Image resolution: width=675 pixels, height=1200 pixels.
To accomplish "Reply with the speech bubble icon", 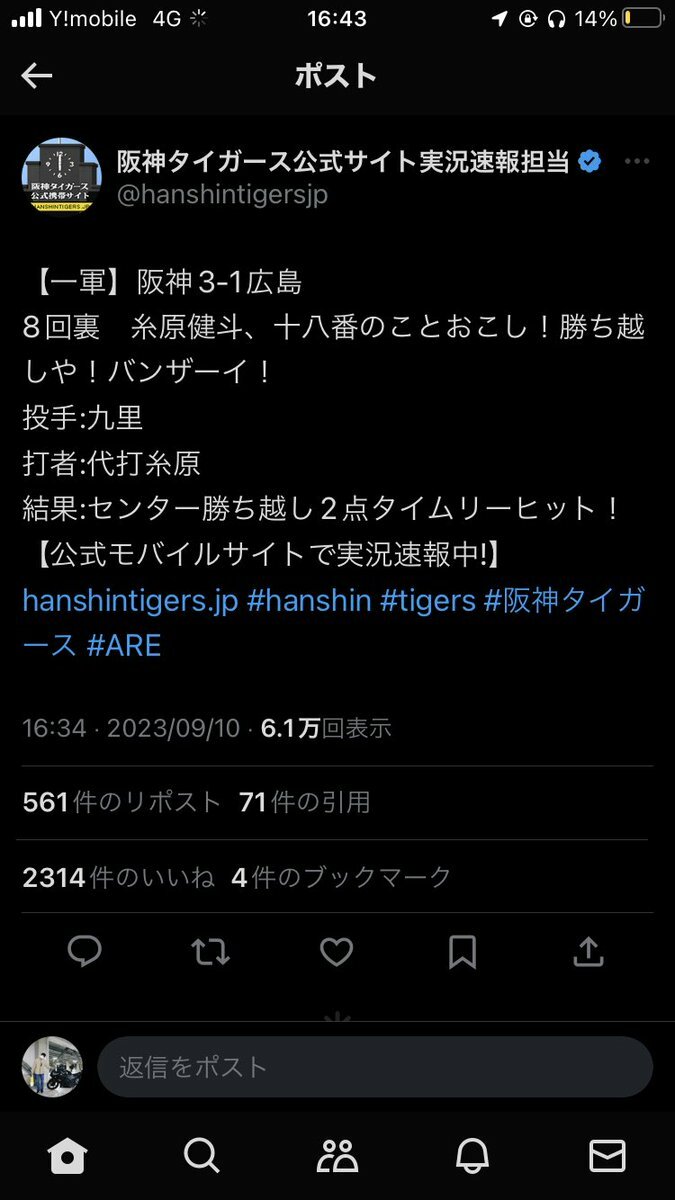I will coord(84,951).
